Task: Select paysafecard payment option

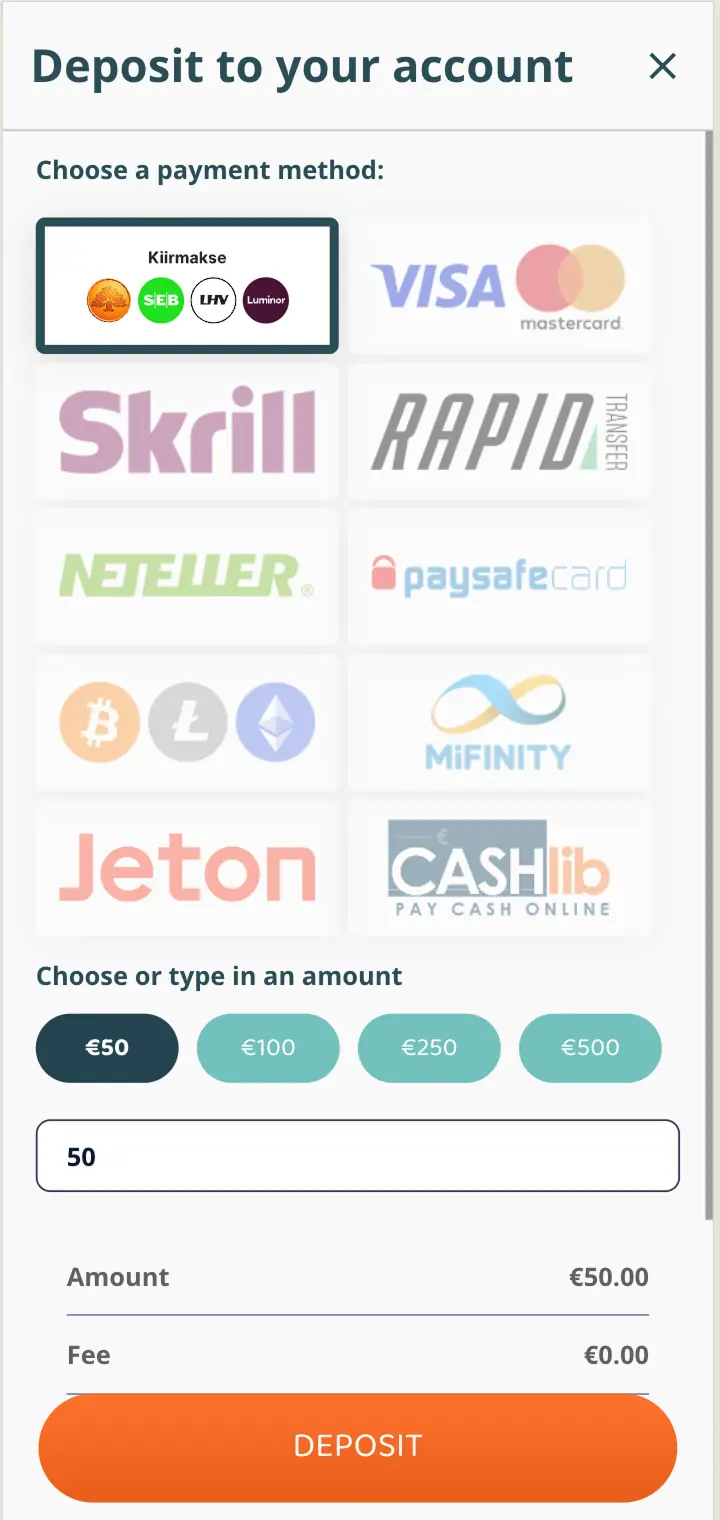Action: click(499, 577)
